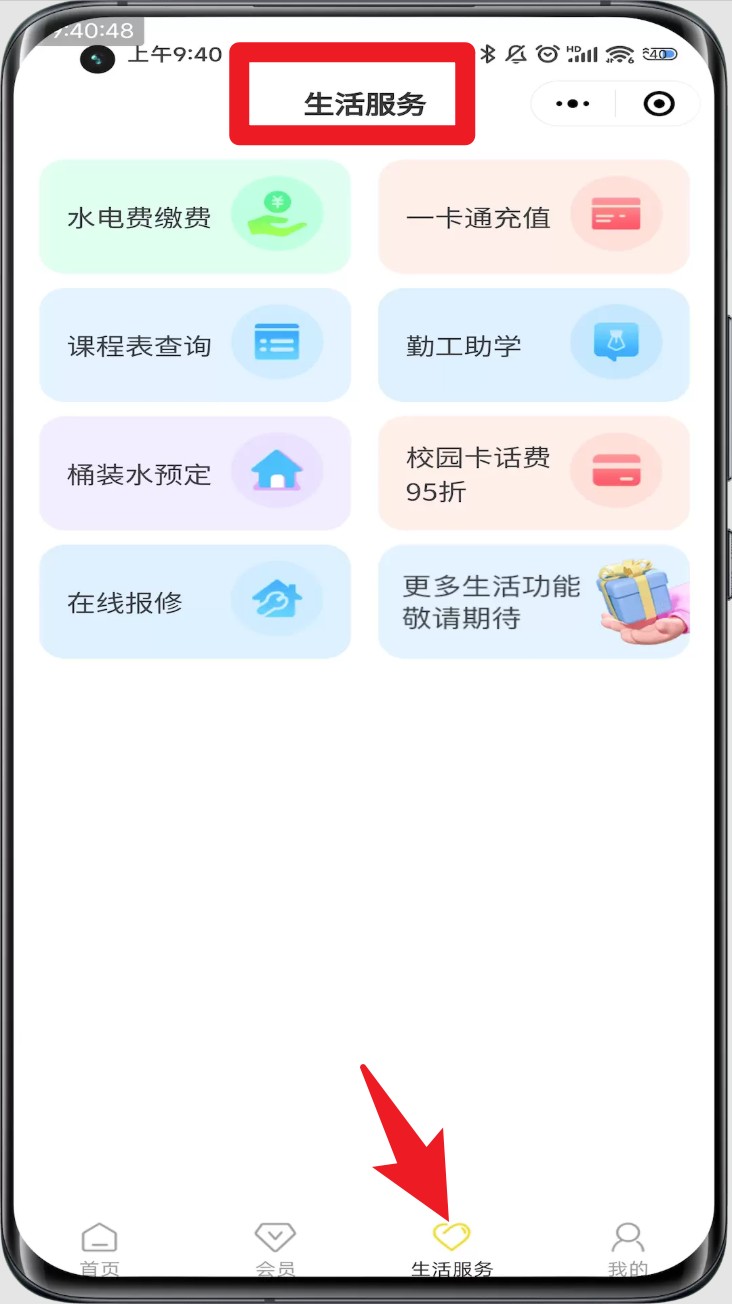This screenshot has width=732, height=1304.
Task: Tap 更多生活功能敬请期待 card
Action: point(534,601)
